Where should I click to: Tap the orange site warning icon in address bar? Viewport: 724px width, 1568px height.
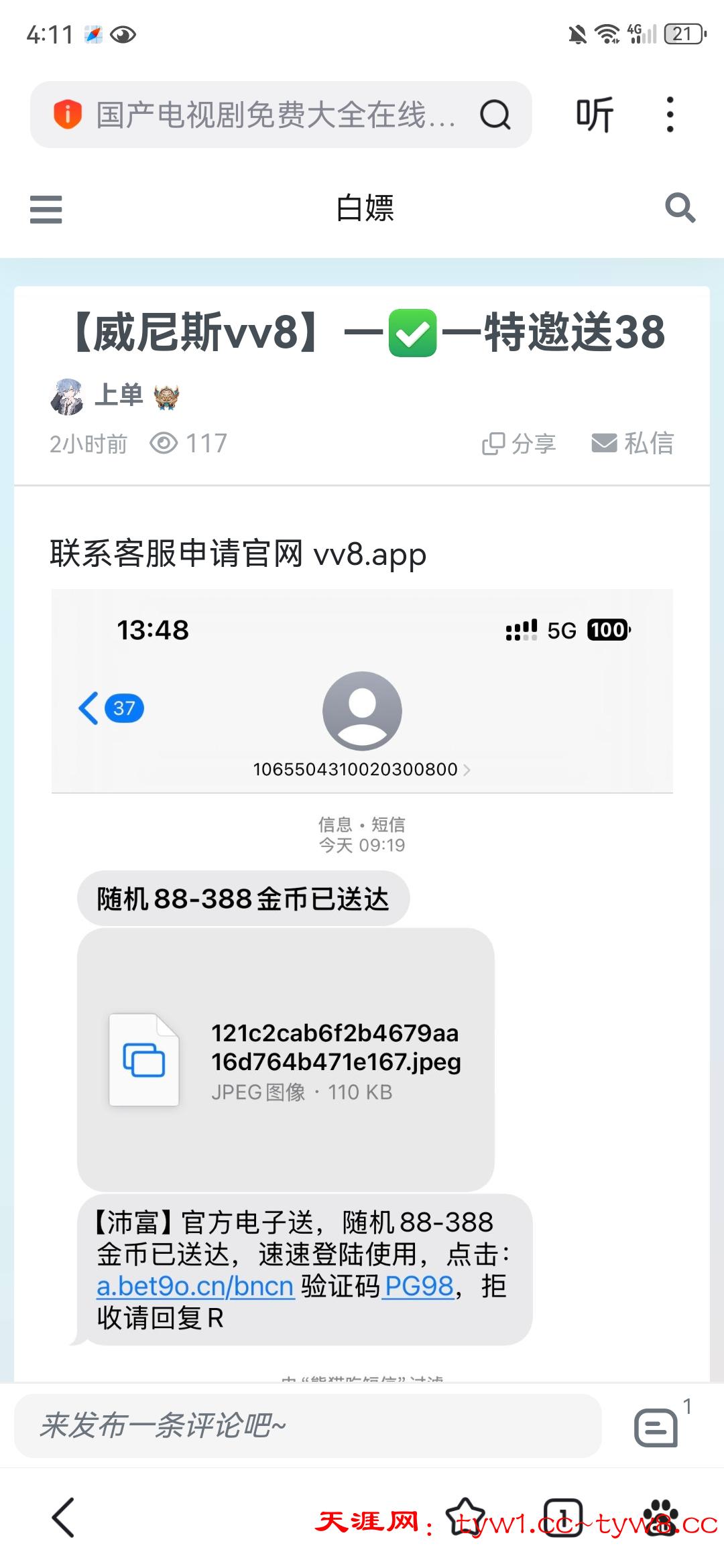[x=69, y=114]
